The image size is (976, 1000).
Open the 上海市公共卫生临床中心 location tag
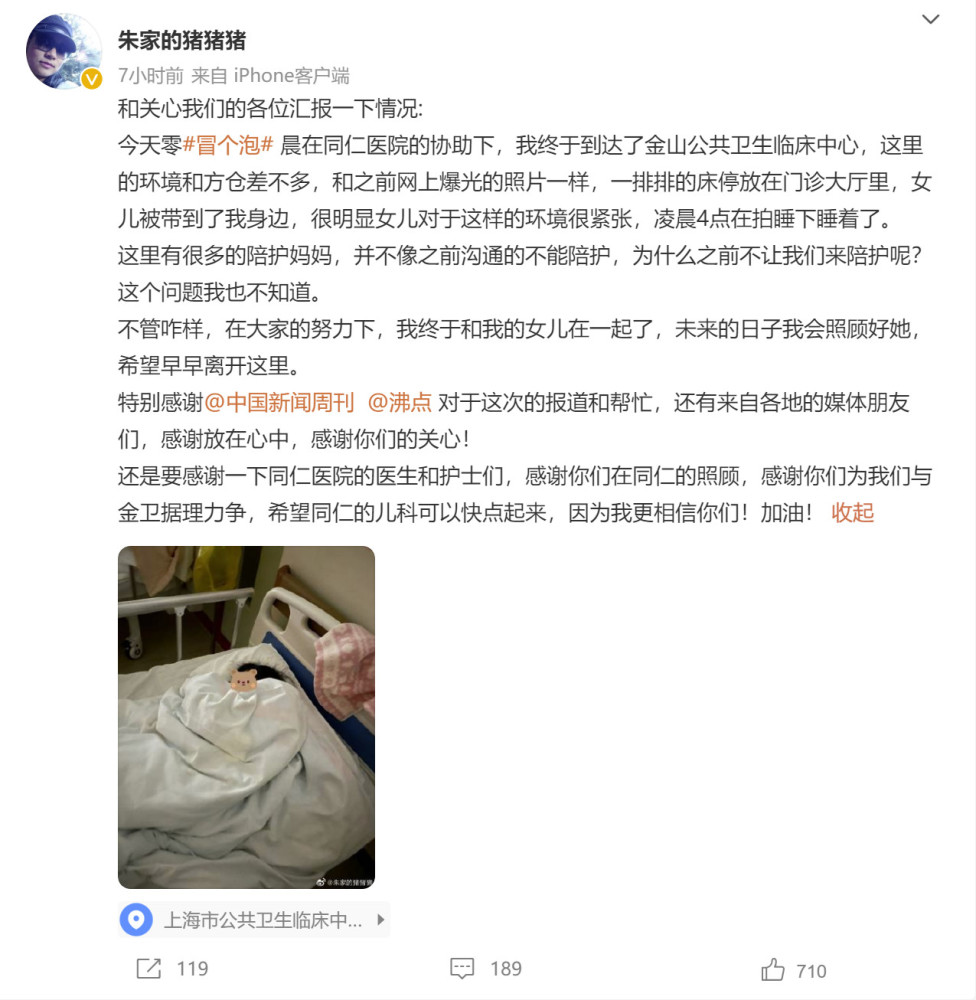click(x=254, y=920)
